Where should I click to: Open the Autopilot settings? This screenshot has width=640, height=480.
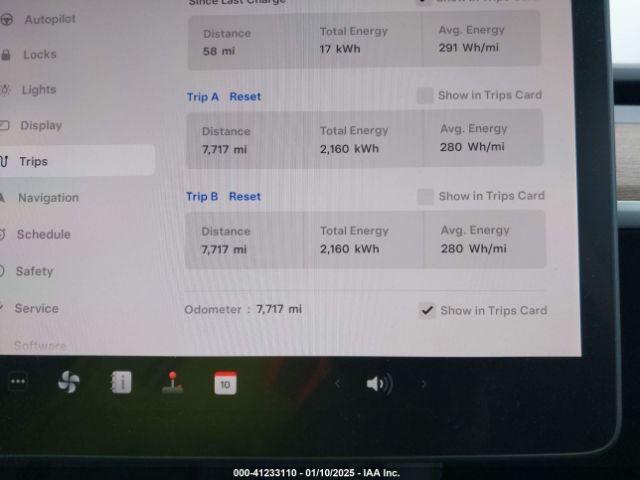[48, 19]
